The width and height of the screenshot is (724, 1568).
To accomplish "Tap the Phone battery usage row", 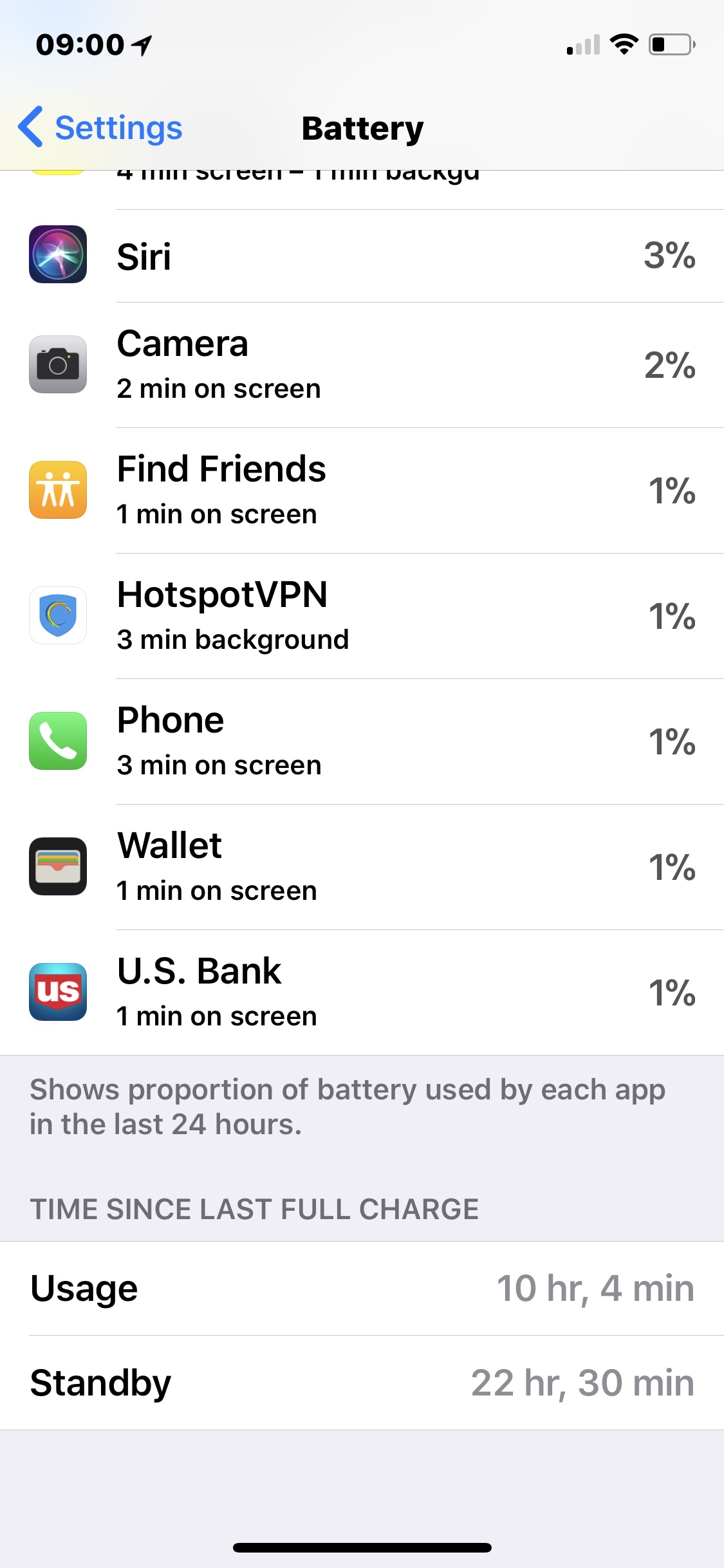I will tap(362, 741).
